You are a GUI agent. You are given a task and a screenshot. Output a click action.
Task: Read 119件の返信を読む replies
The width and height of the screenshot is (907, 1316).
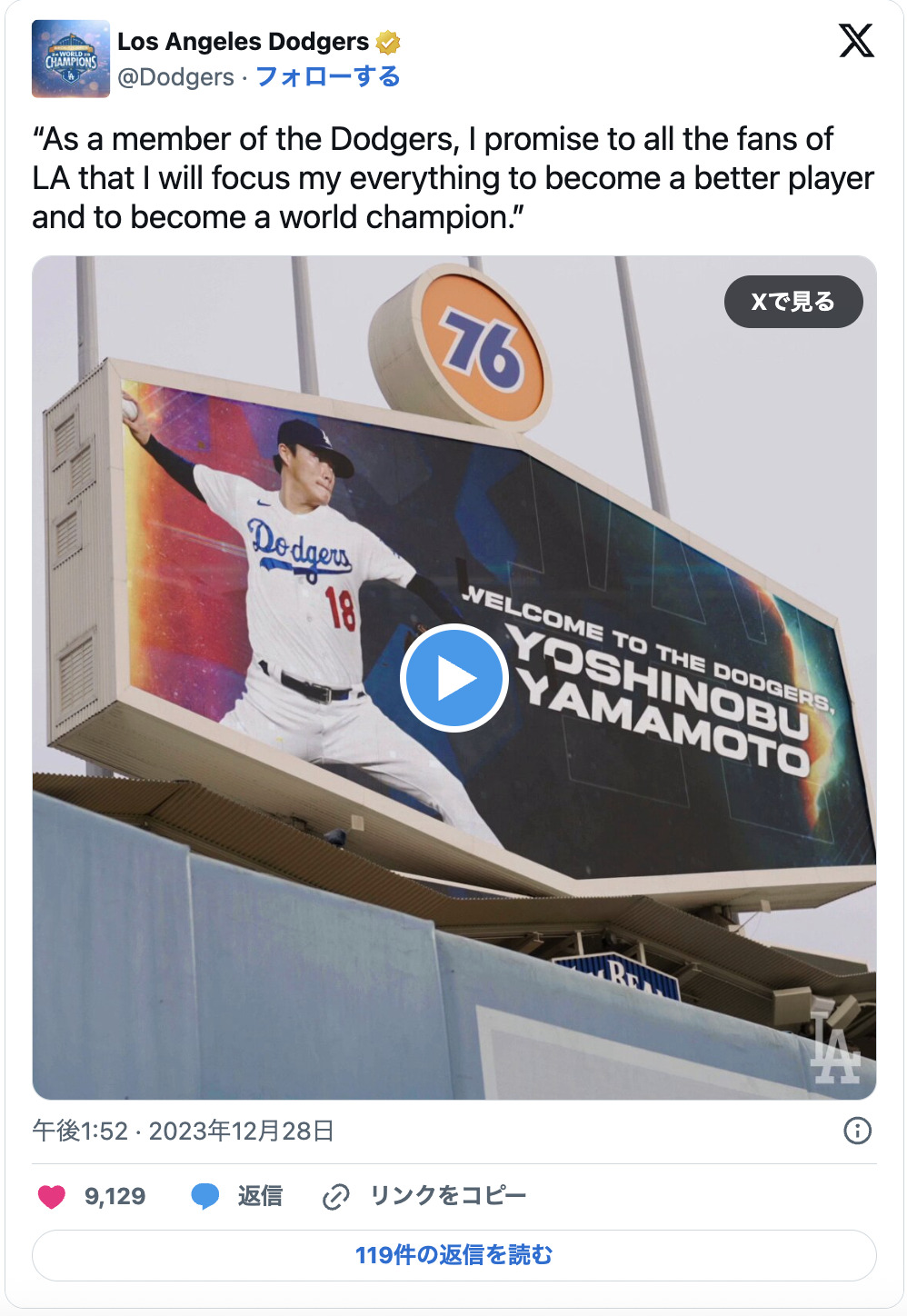(453, 1255)
